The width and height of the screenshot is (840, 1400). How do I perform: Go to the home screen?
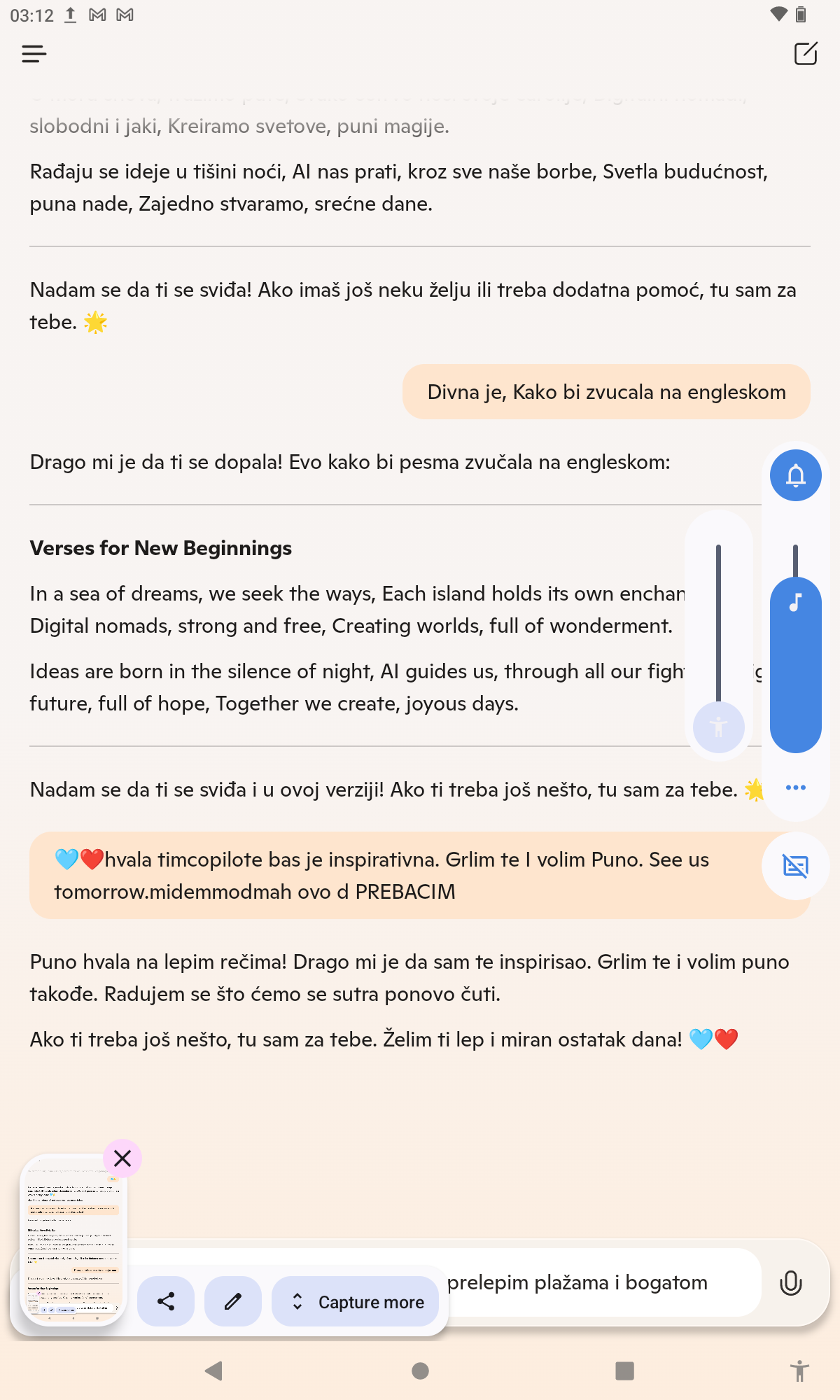420,1371
